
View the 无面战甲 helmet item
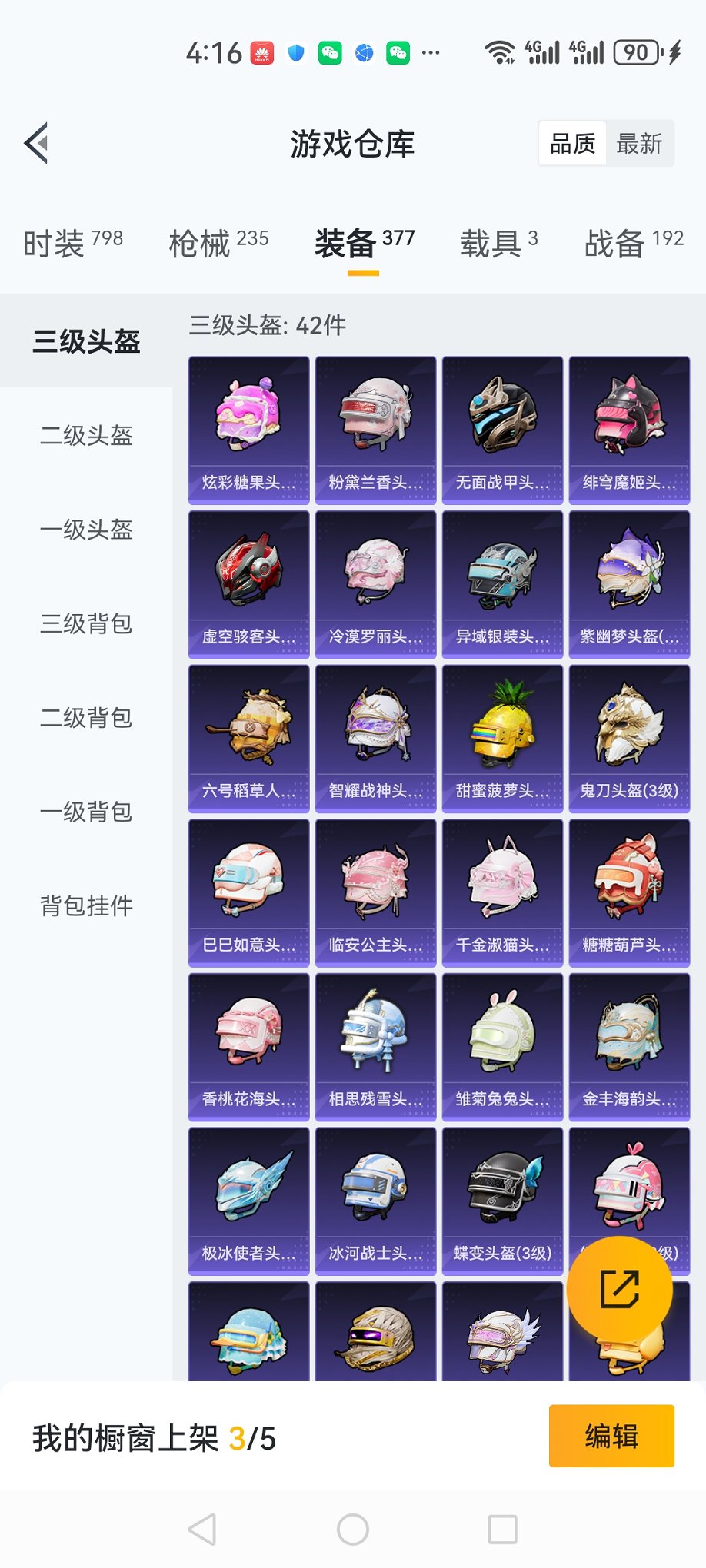point(502,430)
